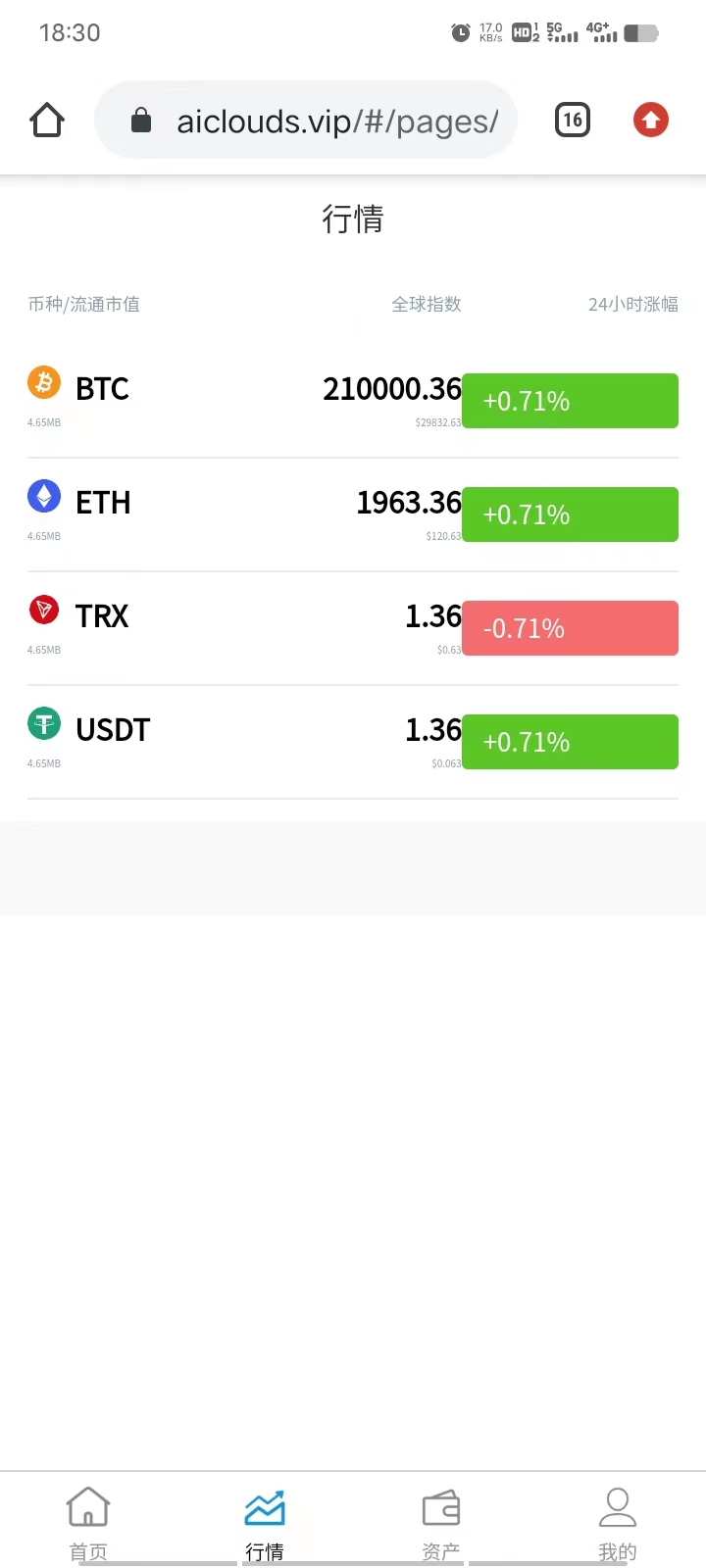Switch to the 资产 tab

pyautogui.click(x=441, y=1522)
